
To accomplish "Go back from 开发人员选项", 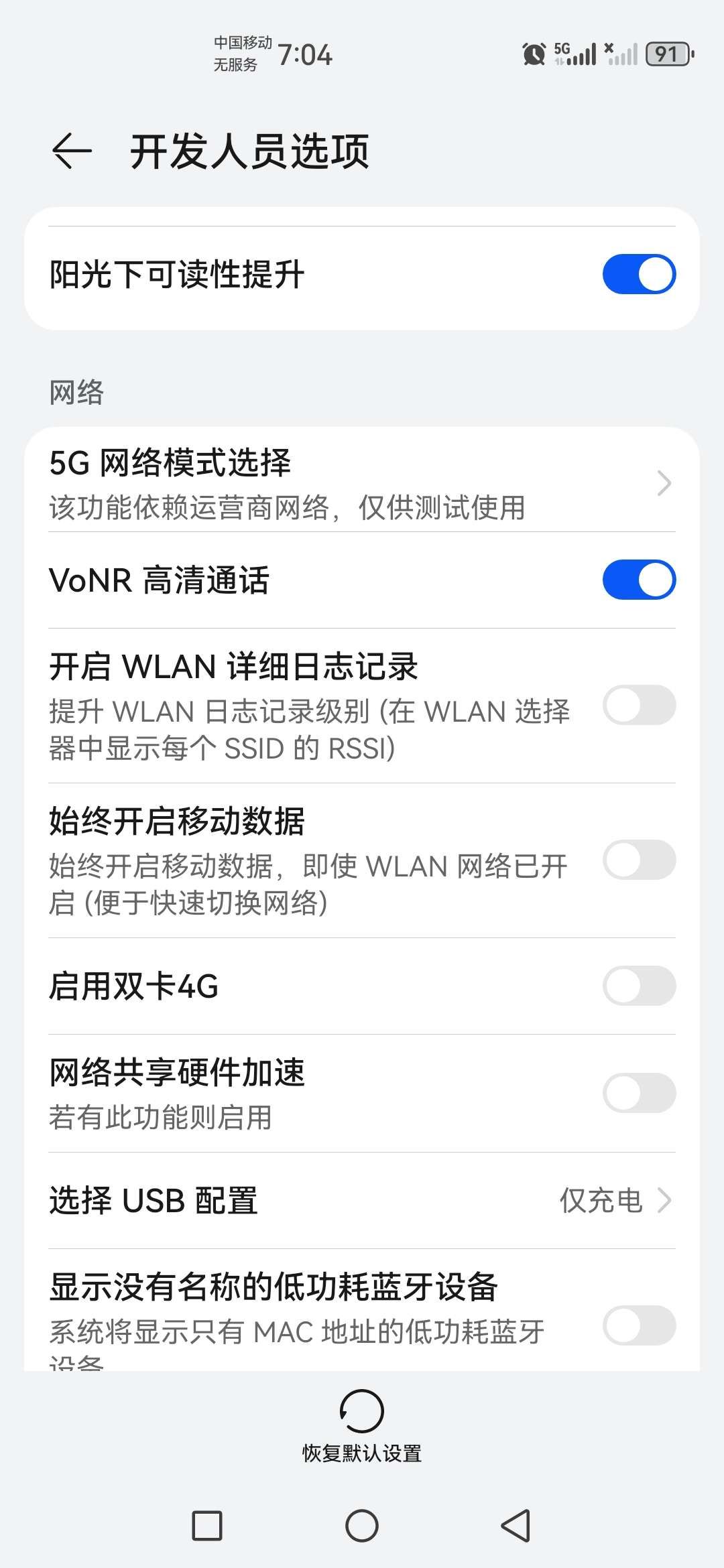I will [x=72, y=151].
